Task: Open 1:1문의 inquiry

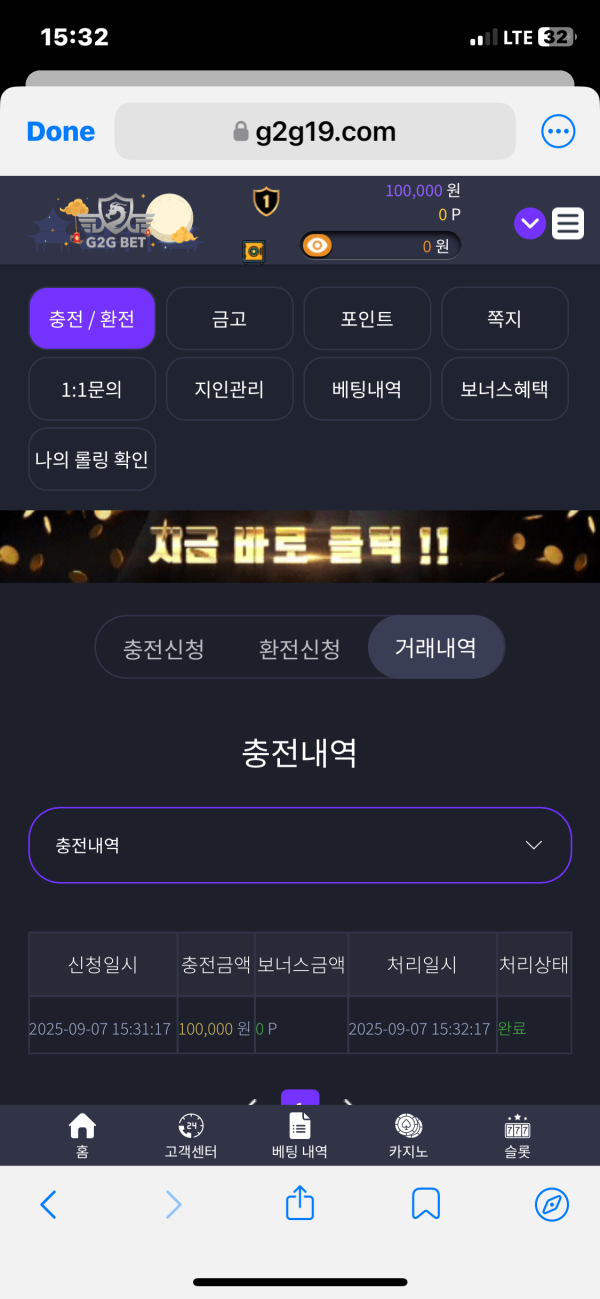Action: coord(92,389)
